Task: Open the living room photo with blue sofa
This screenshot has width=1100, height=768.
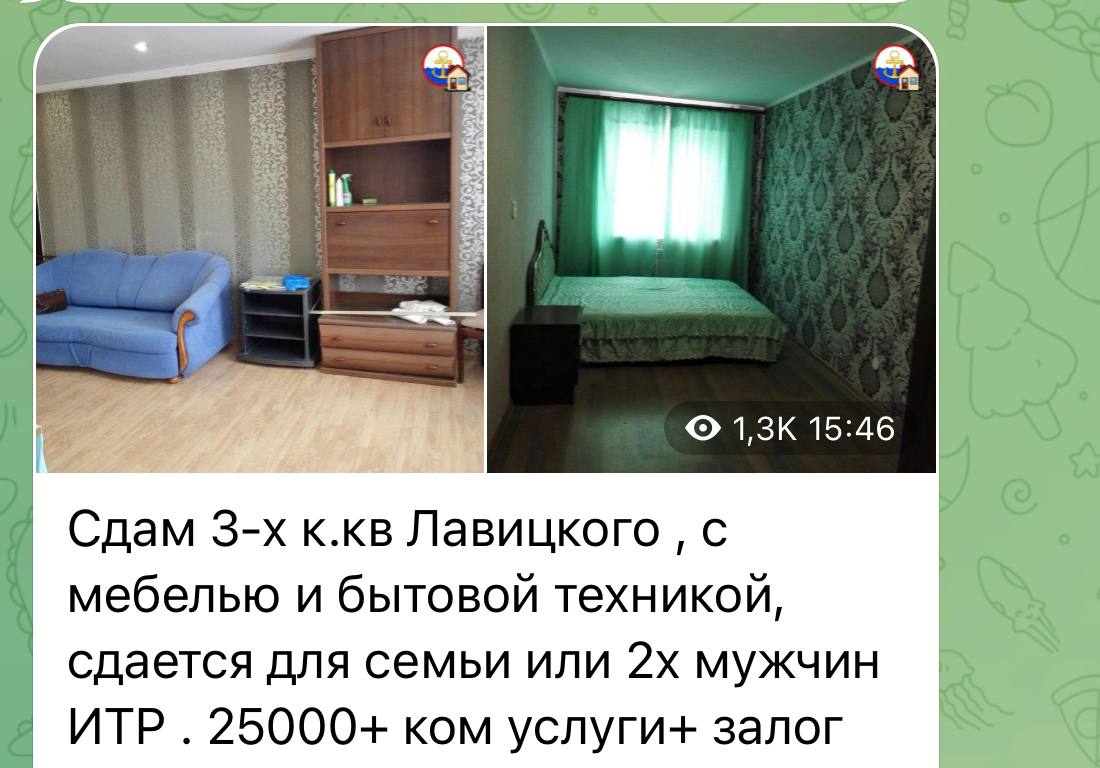Action: tap(260, 250)
